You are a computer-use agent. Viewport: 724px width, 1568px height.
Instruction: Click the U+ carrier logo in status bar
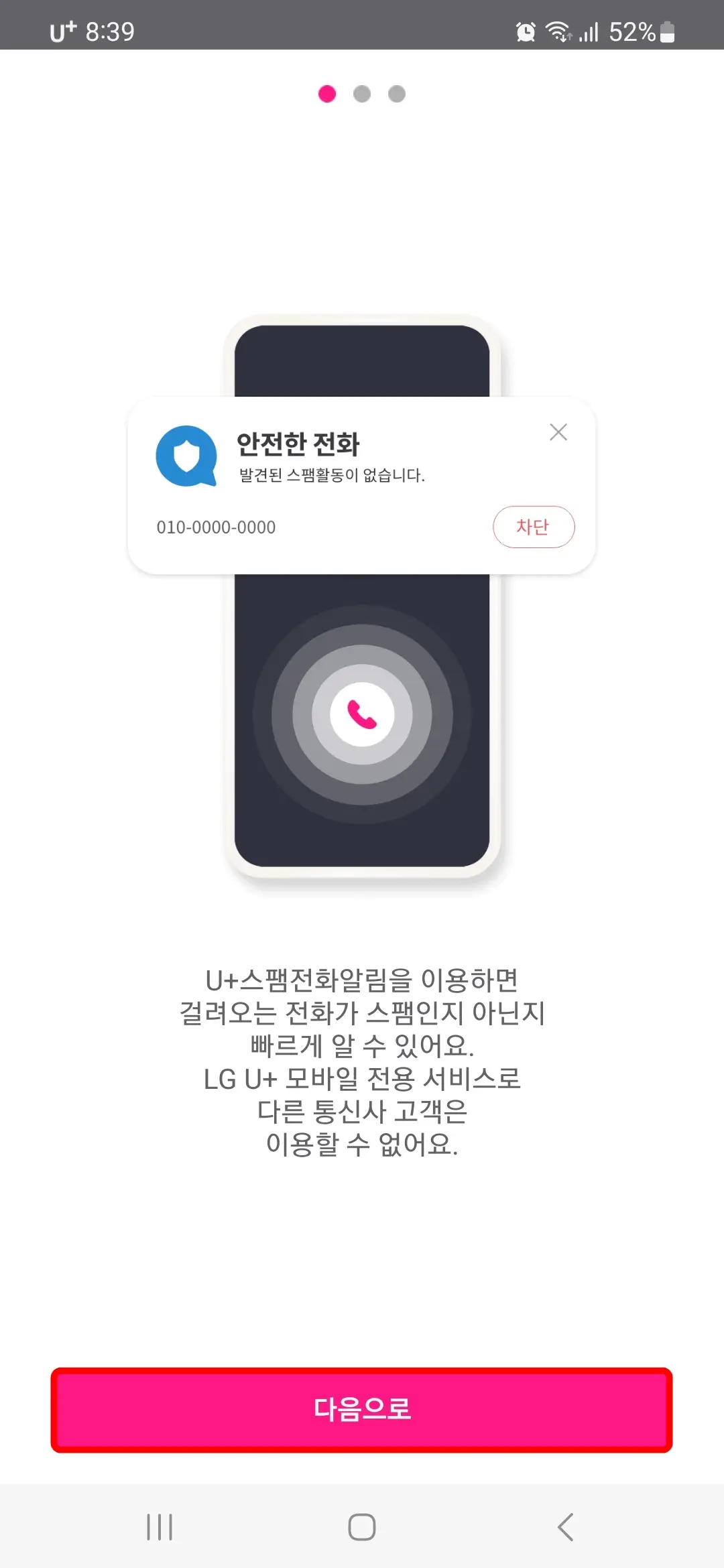(x=63, y=29)
